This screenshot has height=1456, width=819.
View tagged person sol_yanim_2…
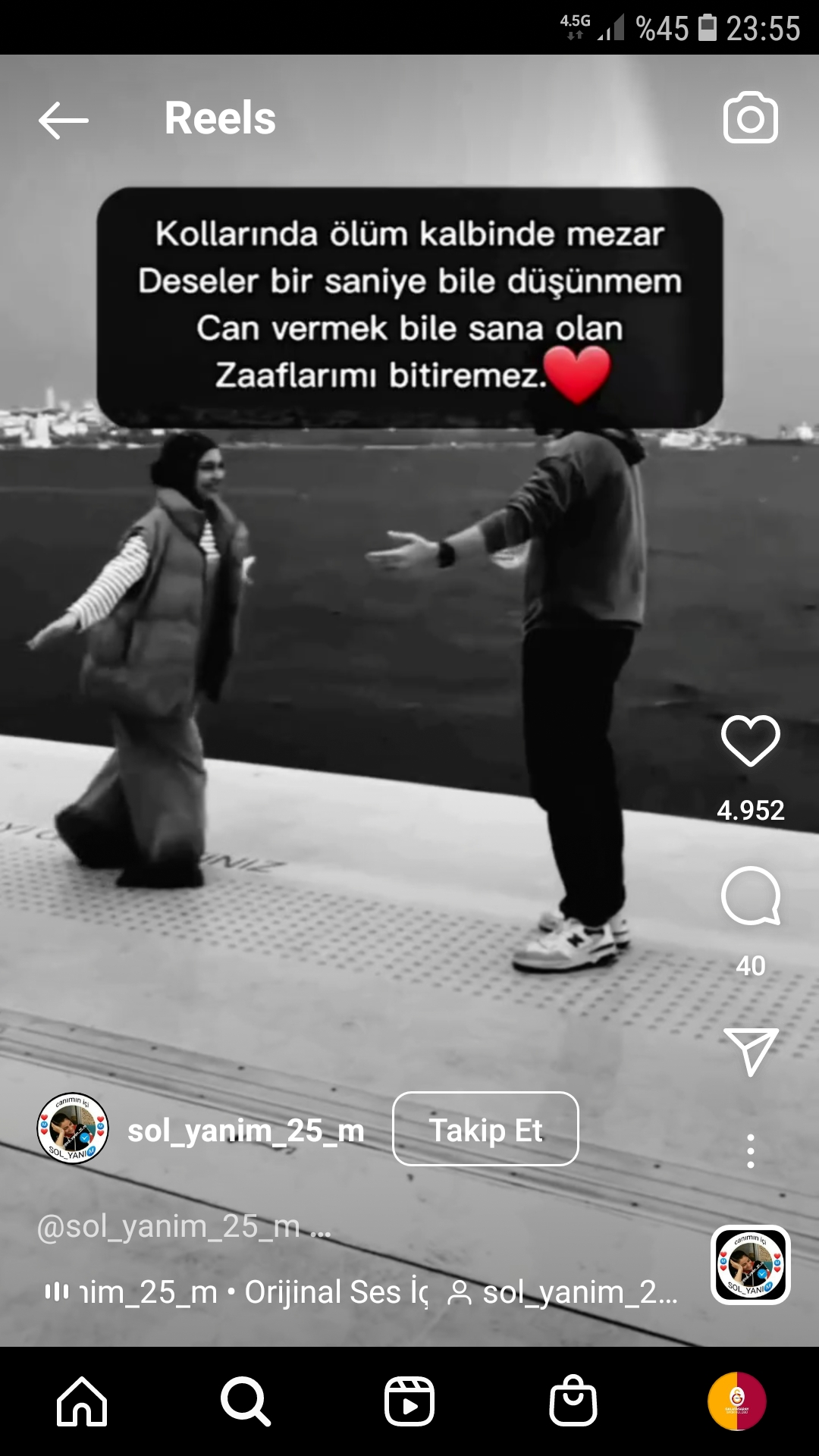tap(565, 1292)
